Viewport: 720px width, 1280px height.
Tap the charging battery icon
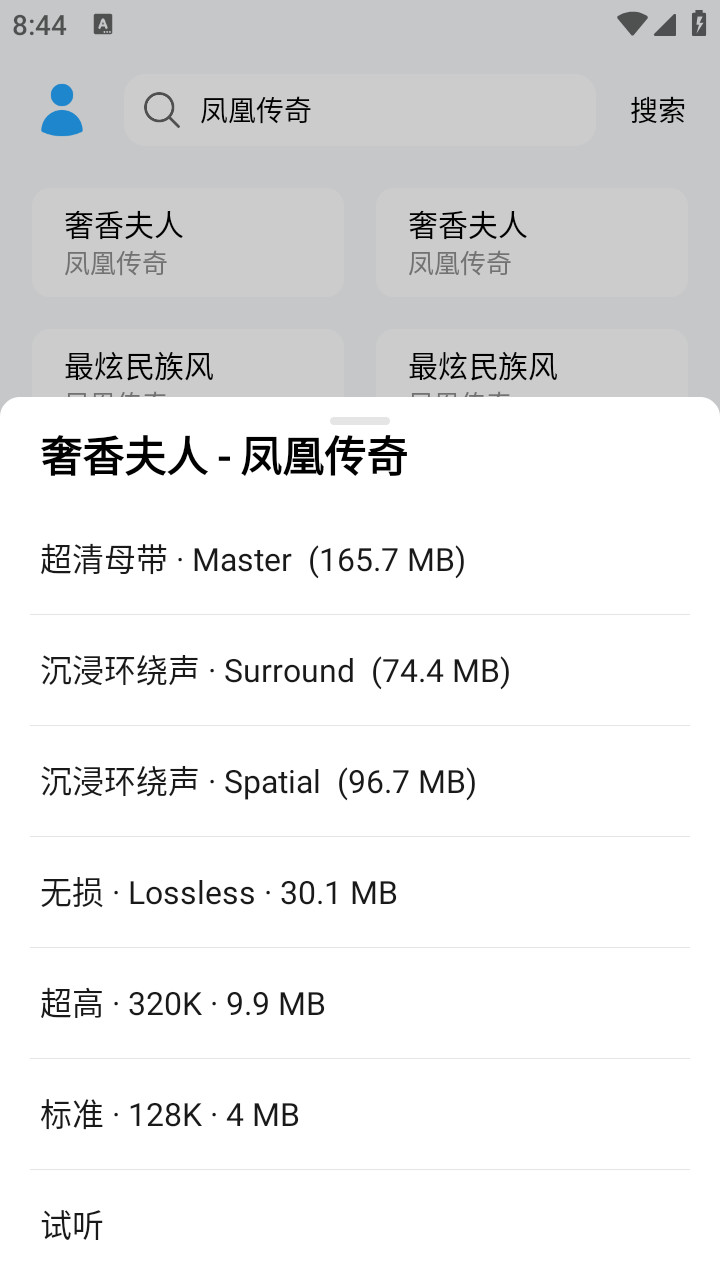pos(697,25)
